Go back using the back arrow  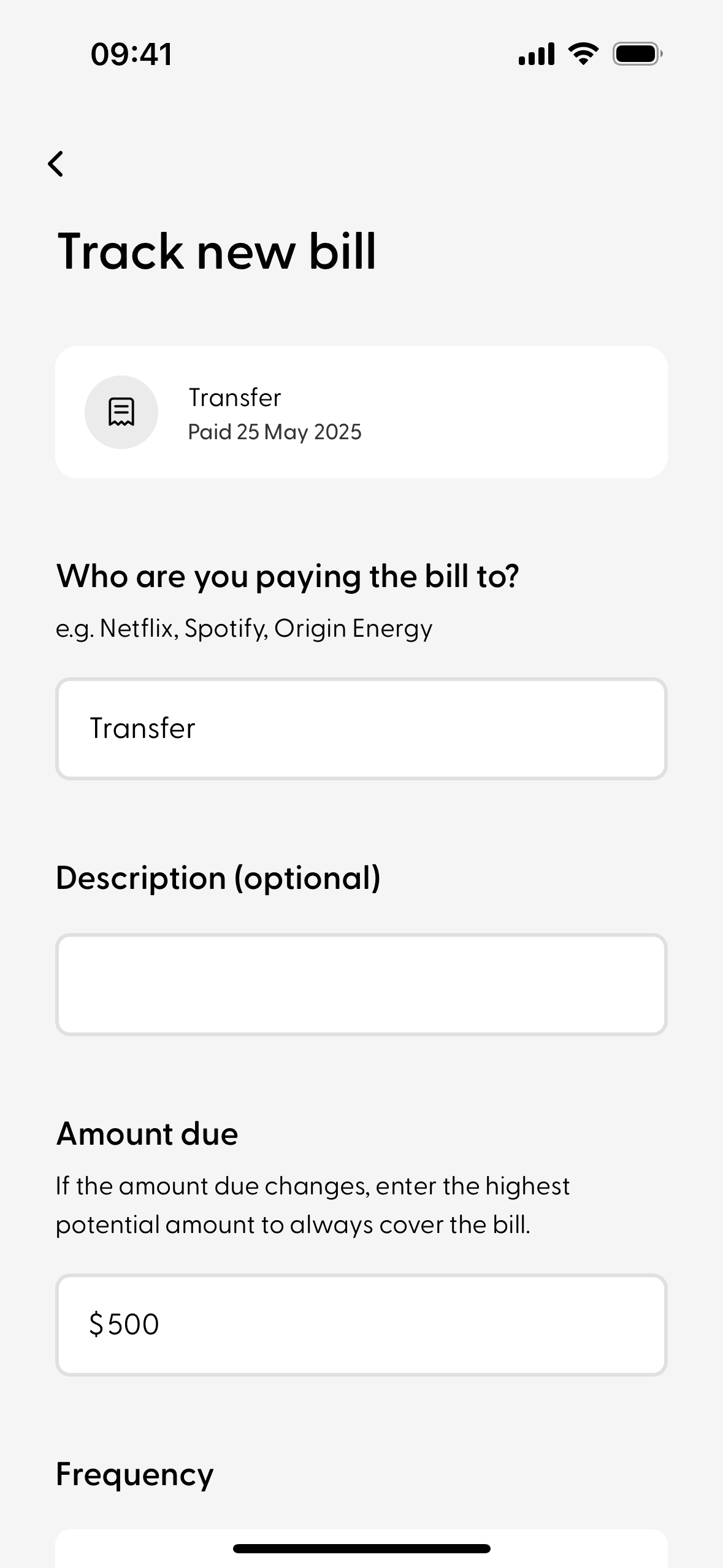click(x=56, y=164)
